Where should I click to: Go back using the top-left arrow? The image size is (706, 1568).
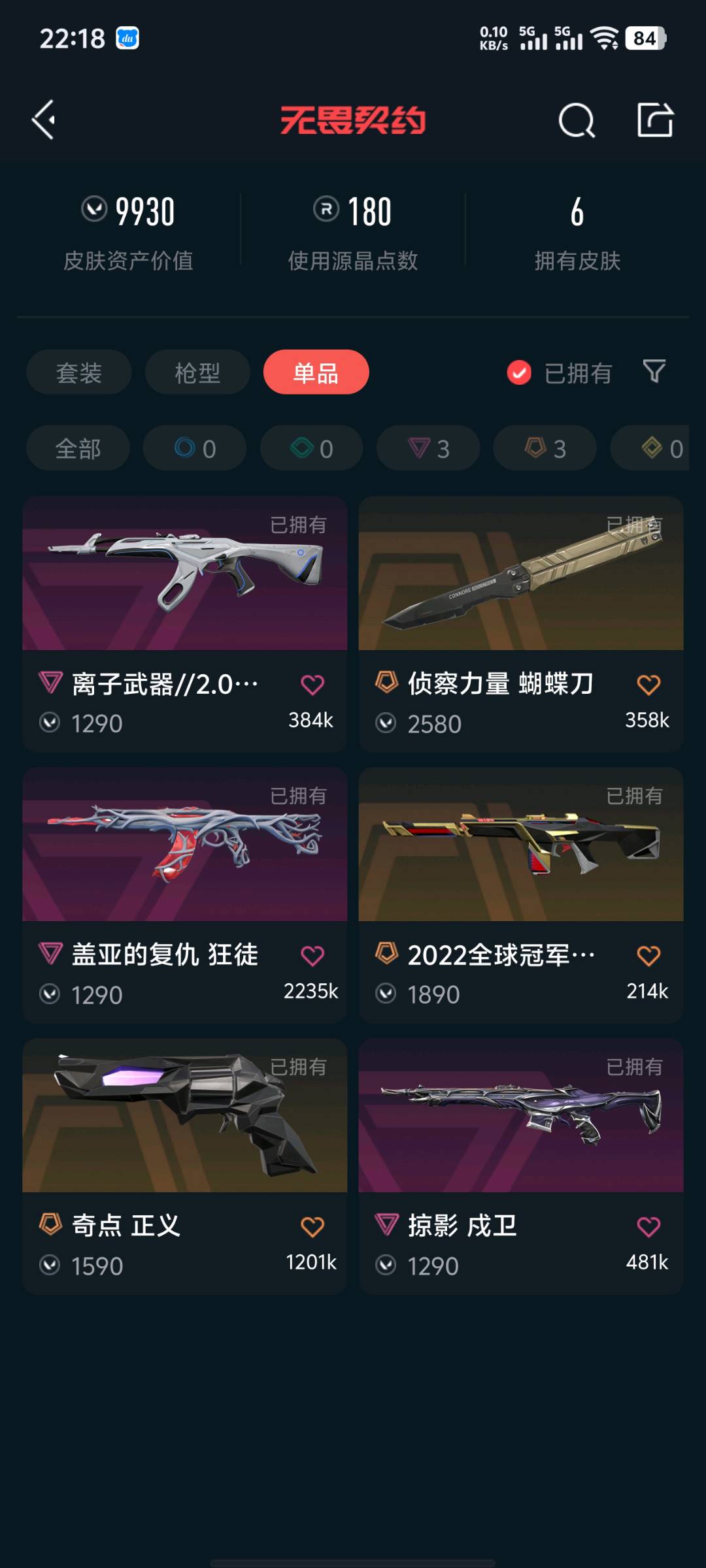pyautogui.click(x=44, y=120)
